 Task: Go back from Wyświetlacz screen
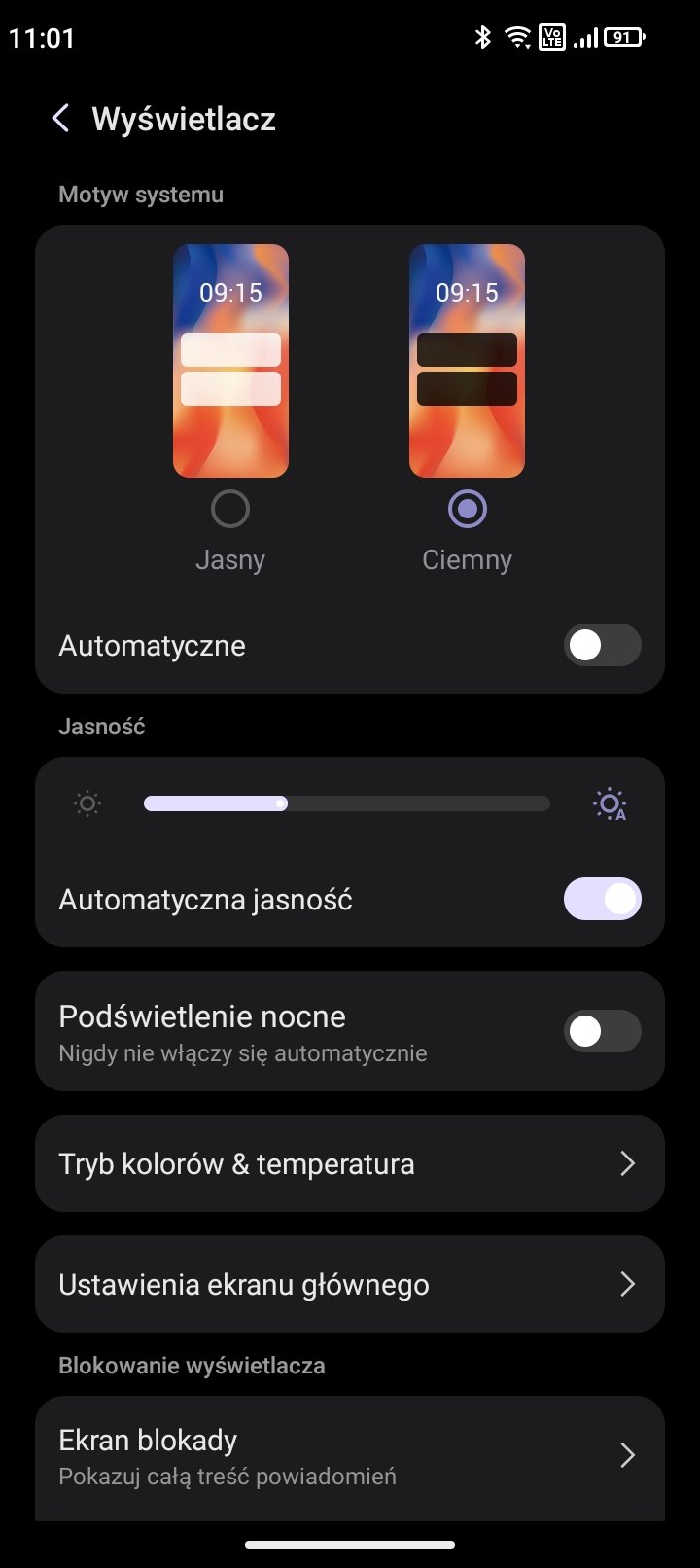click(x=60, y=119)
